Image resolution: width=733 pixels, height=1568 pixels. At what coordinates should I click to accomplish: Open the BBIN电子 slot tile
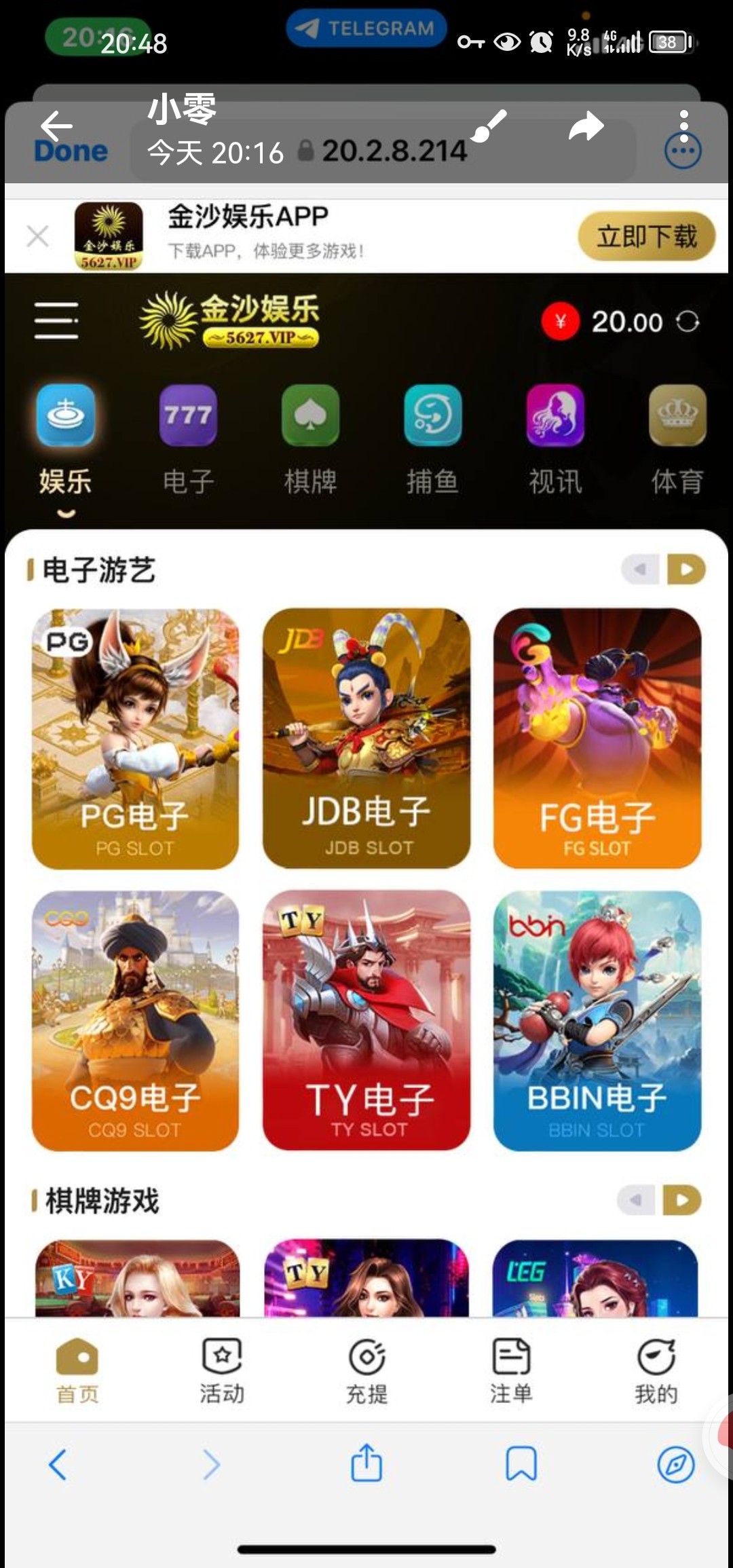[597, 1020]
